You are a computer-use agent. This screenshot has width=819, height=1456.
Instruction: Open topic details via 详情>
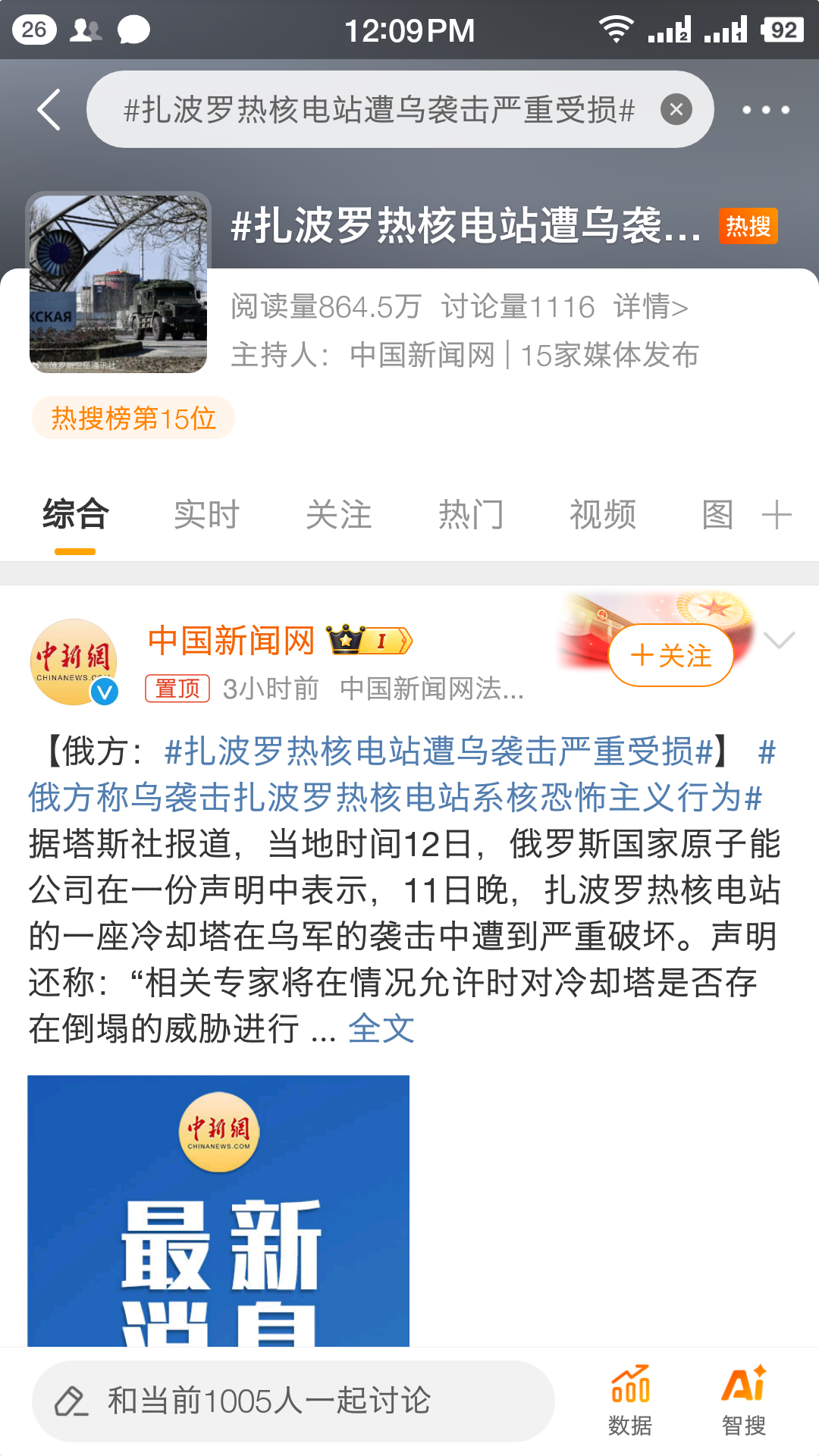tap(651, 307)
